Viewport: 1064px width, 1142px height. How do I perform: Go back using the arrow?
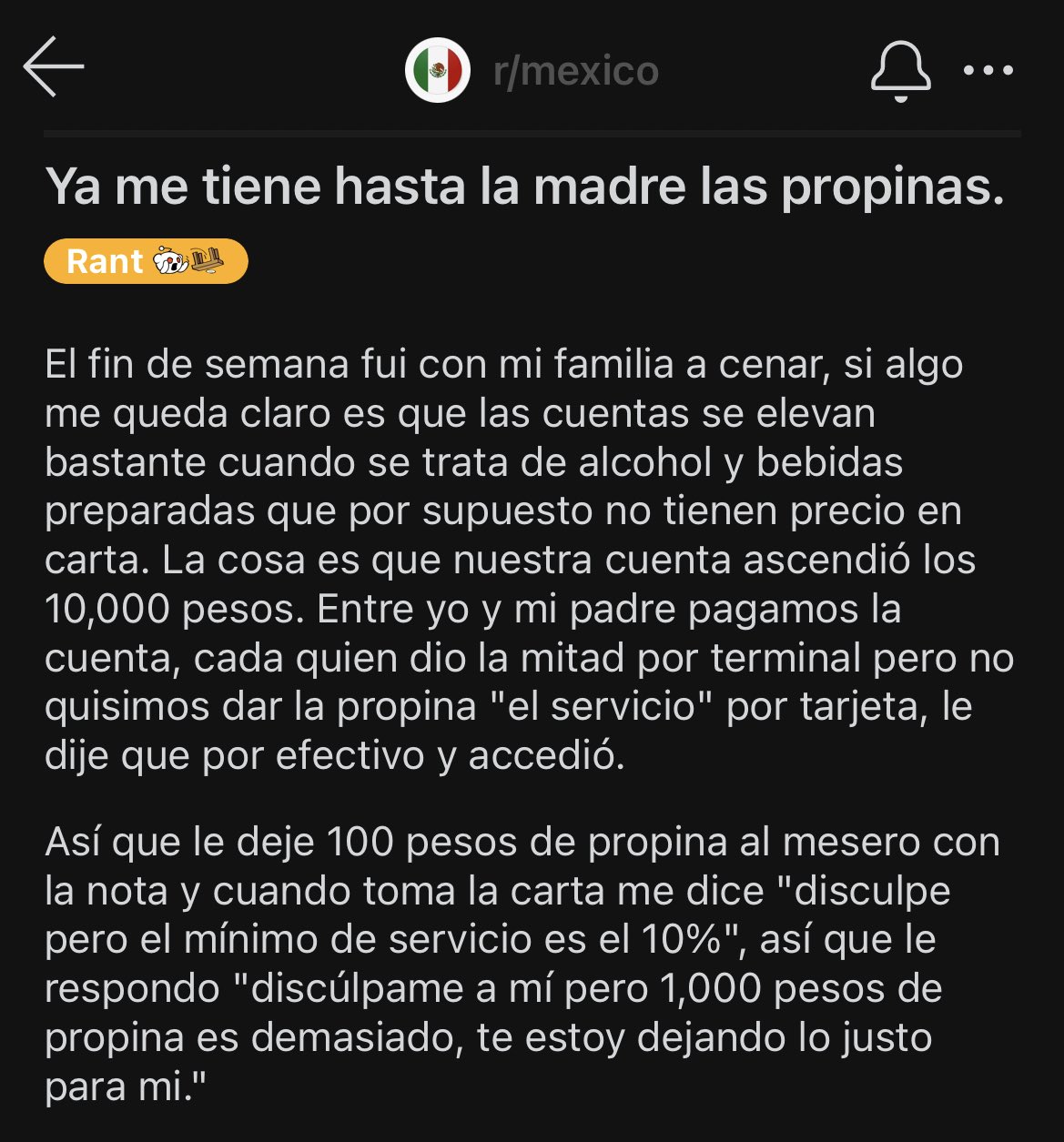pos(54,67)
